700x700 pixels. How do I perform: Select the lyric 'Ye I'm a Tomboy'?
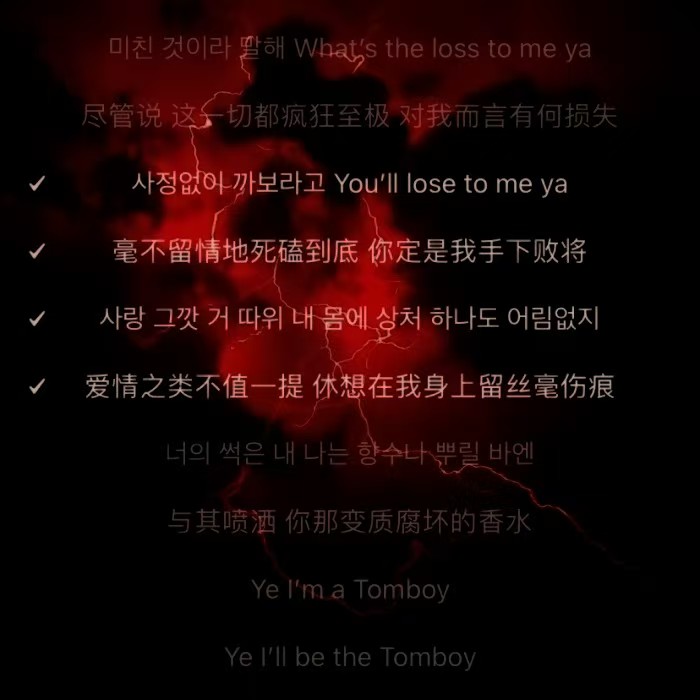(x=349, y=589)
